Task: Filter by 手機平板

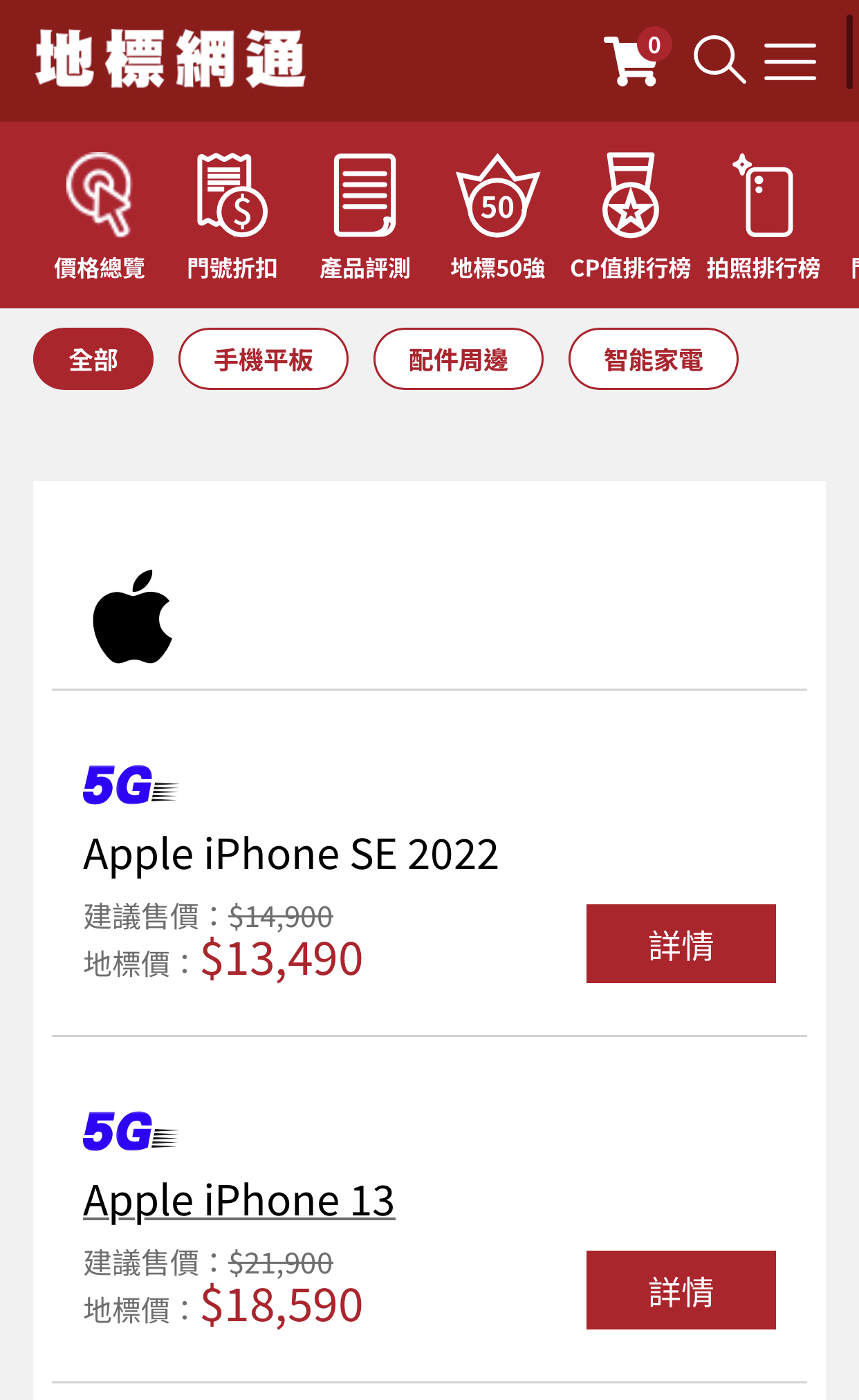Action: [x=264, y=359]
